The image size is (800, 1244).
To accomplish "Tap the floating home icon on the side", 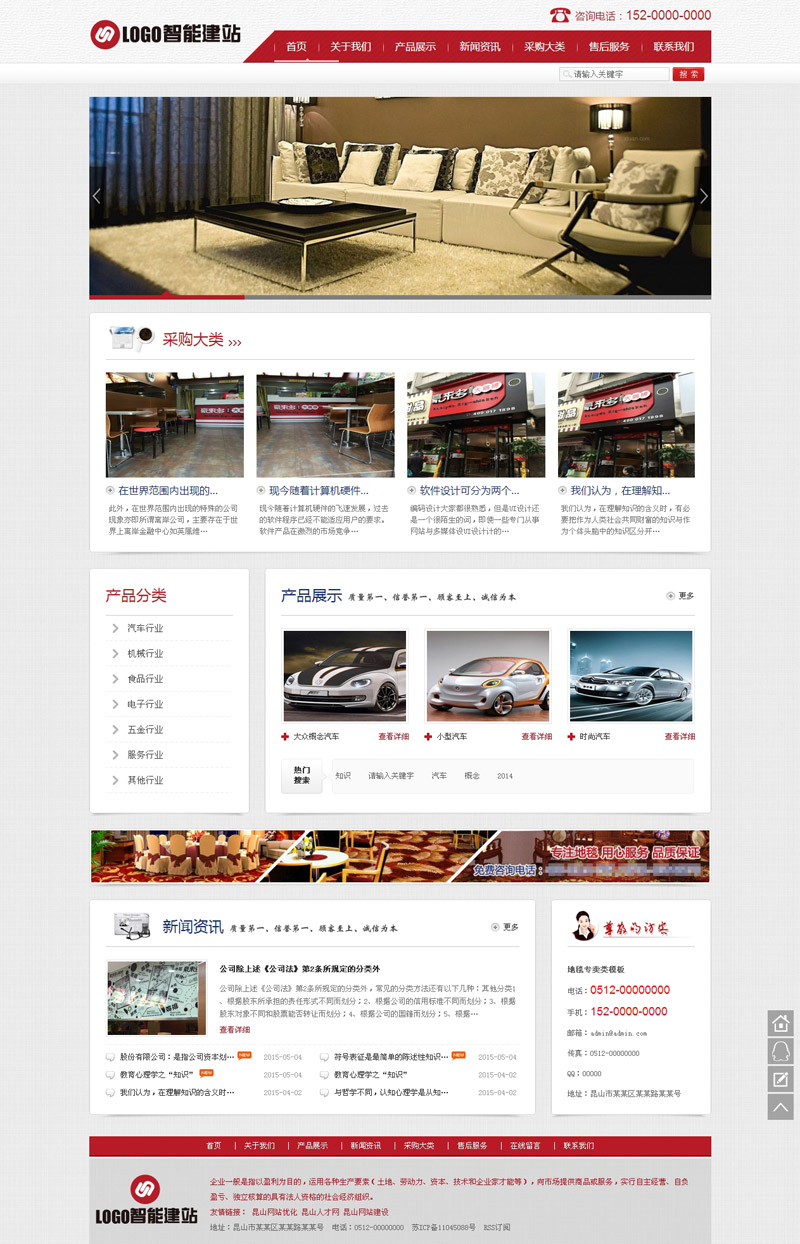I will coord(781,1023).
